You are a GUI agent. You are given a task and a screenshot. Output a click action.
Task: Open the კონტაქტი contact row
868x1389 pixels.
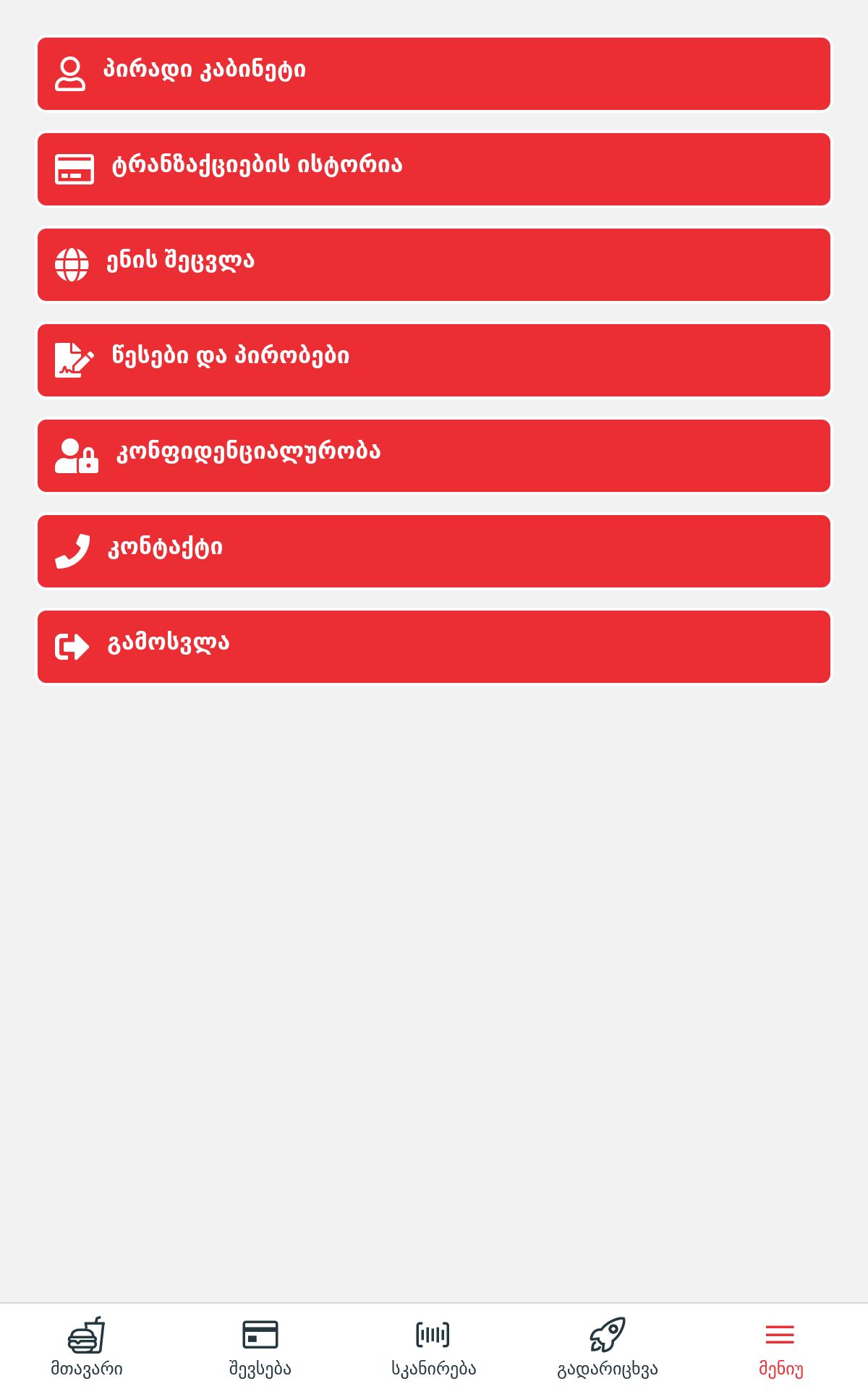pyautogui.click(x=434, y=551)
